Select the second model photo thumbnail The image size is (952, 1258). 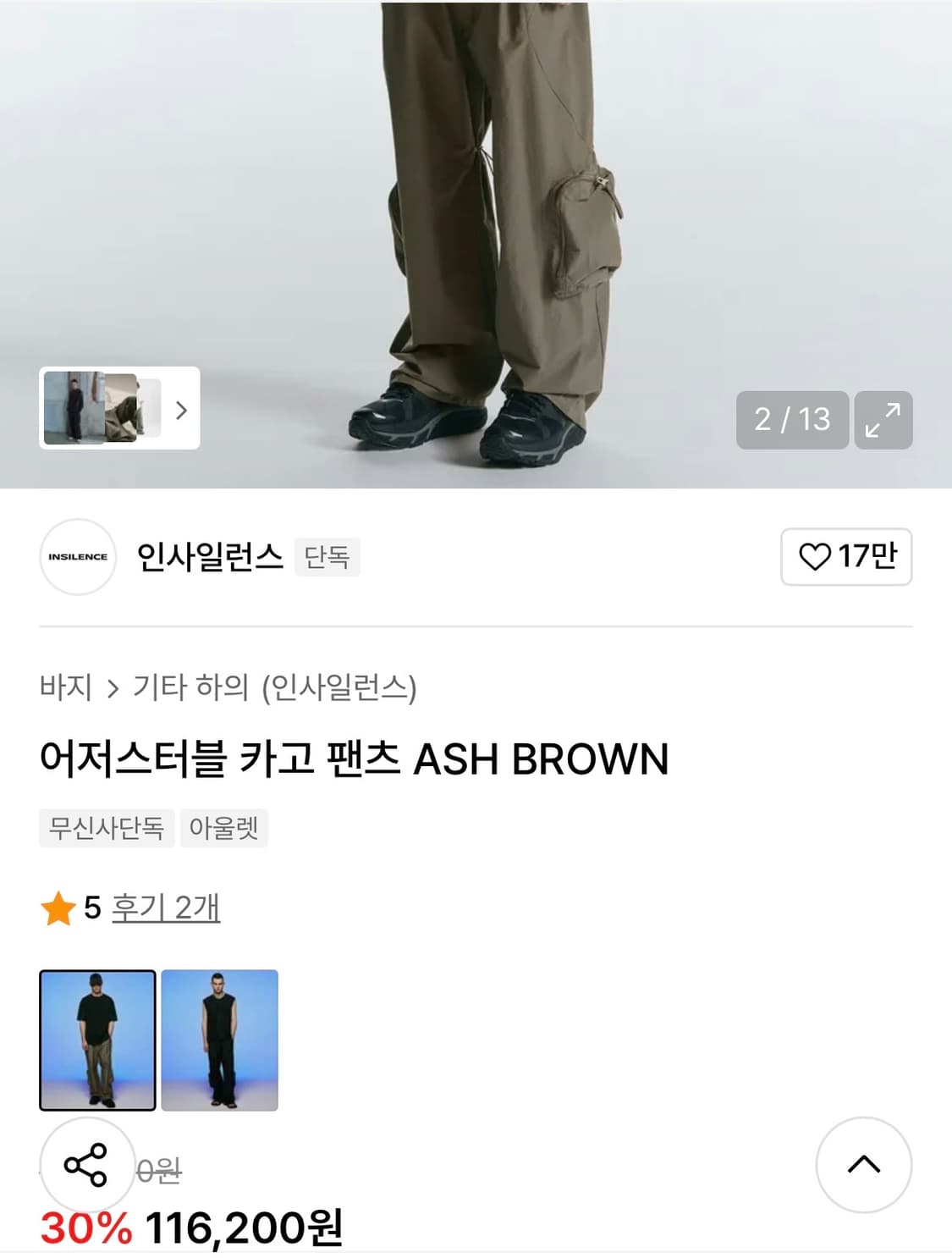[x=220, y=1040]
